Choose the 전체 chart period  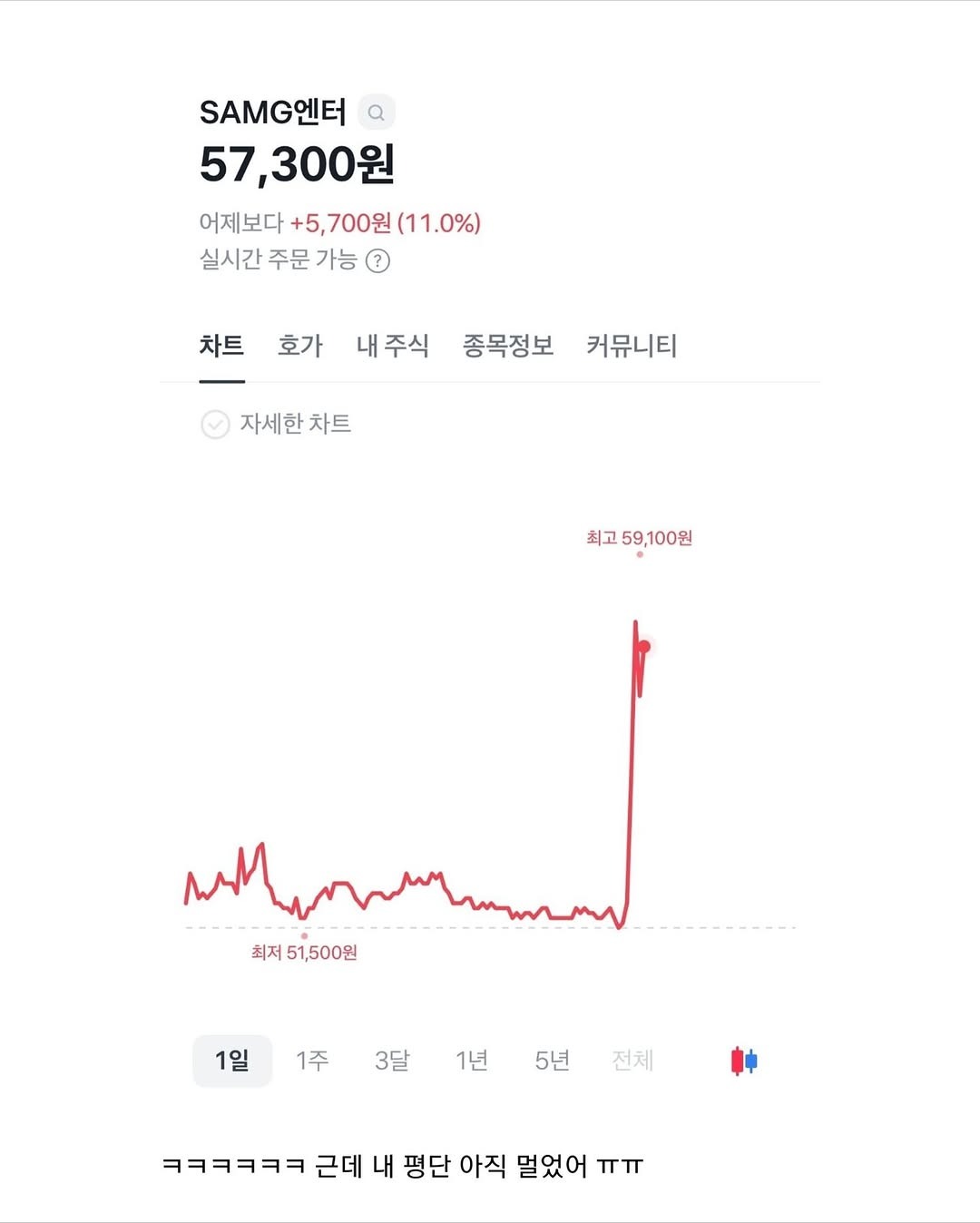point(632,1060)
